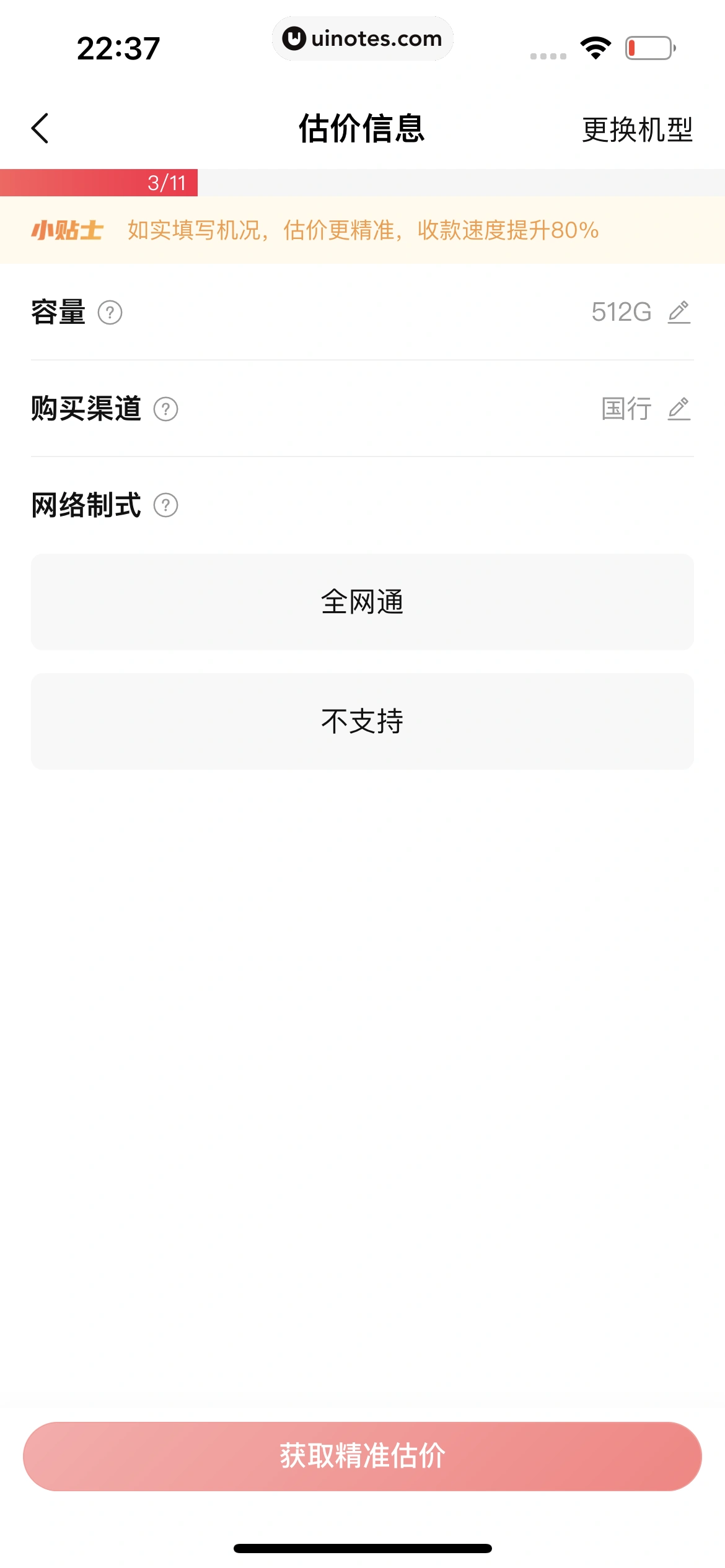The height and width of the screenshot is (1568, 725).
Task: Tap the 国行 purchase channel value
Action: coord(626,409)
